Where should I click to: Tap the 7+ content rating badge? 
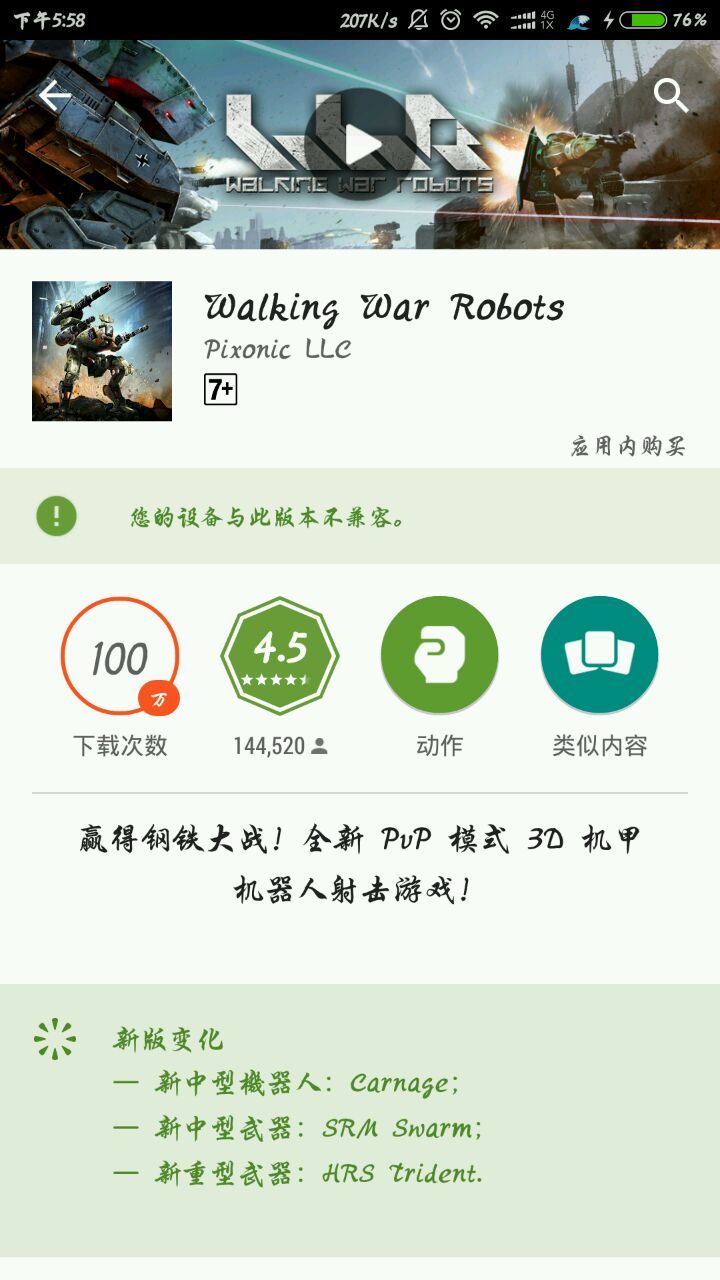(220, 390)
